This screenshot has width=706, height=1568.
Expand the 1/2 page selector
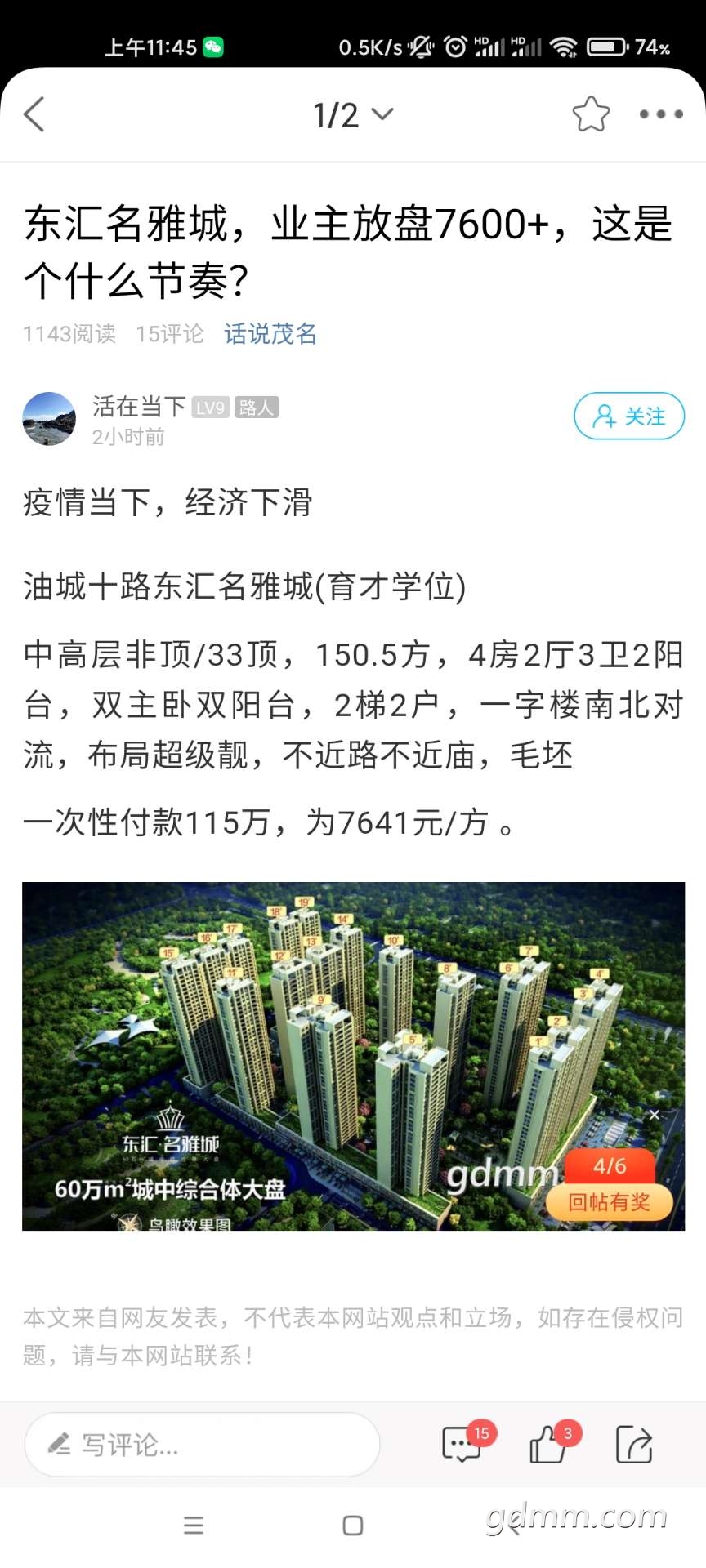[353, 115]
